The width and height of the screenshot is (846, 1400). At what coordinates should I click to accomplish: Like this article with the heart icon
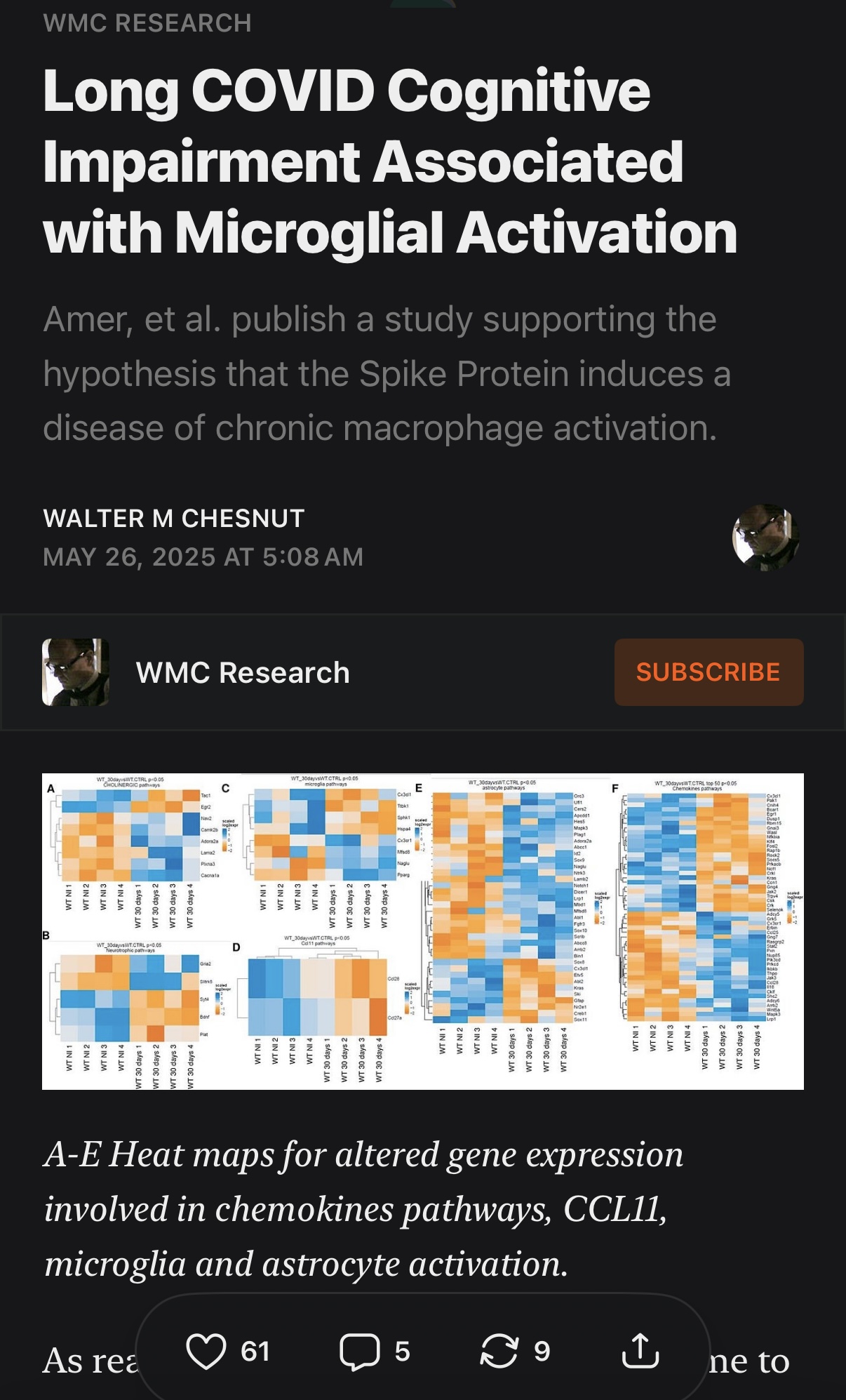coord(206,1351)
